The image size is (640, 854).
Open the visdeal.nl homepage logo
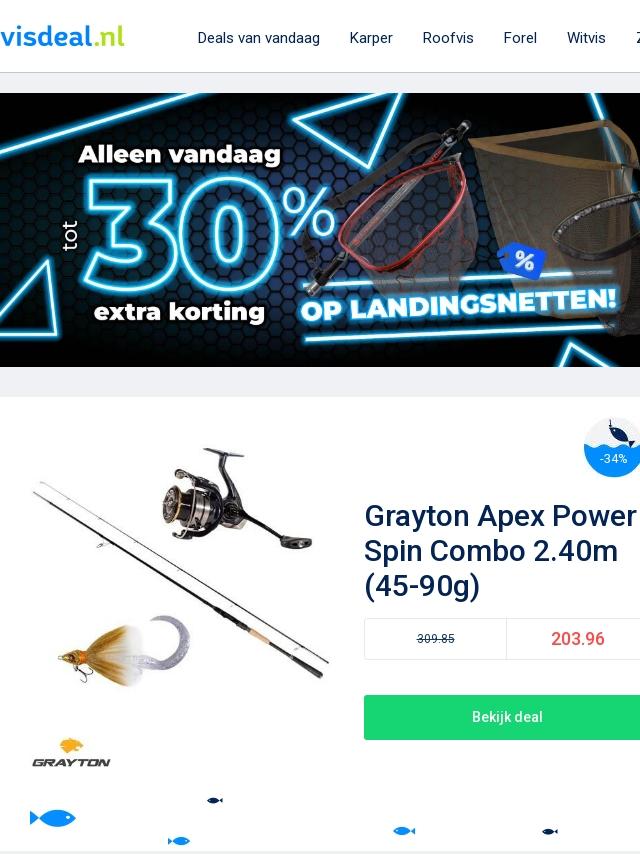pos(62,36)
